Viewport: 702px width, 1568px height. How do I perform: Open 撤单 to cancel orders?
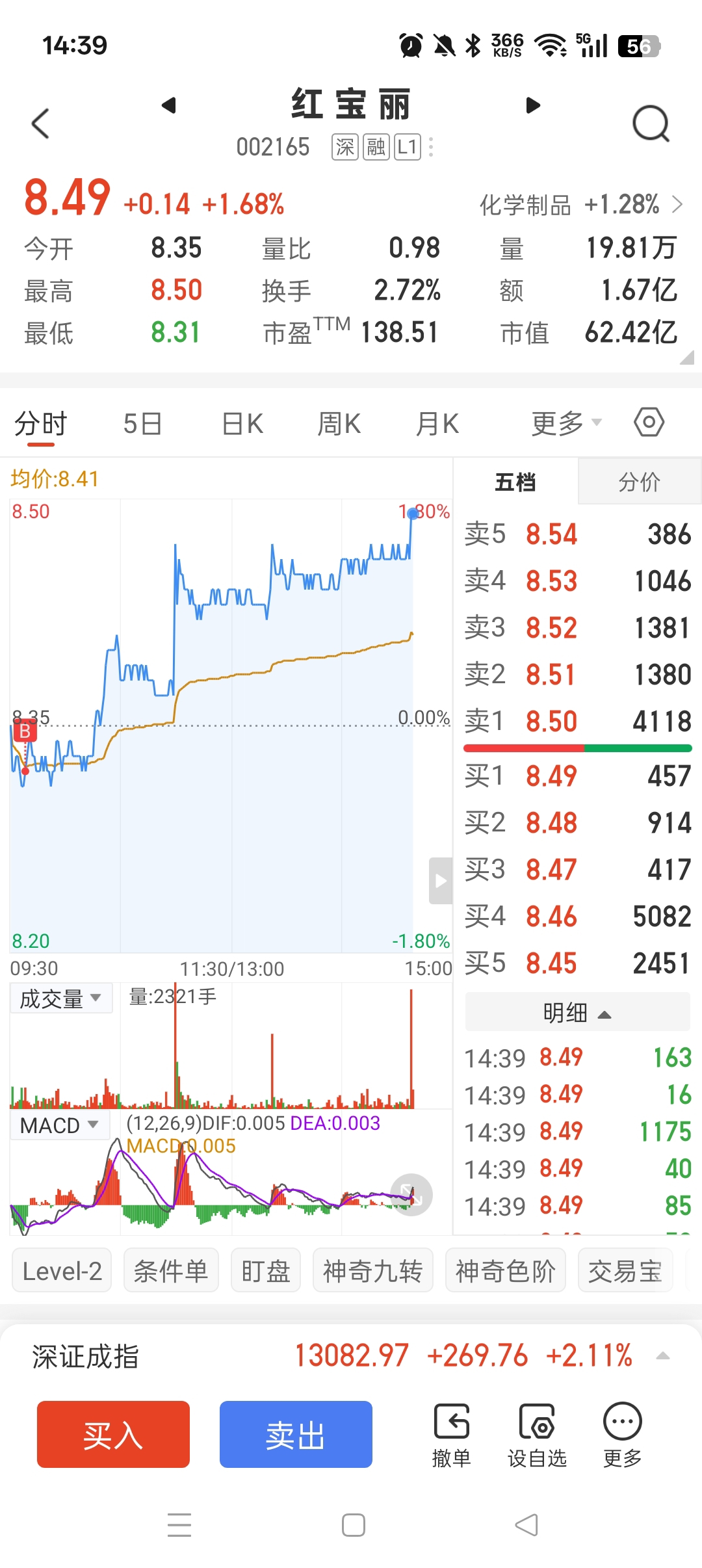click(x=451, y=1435)
